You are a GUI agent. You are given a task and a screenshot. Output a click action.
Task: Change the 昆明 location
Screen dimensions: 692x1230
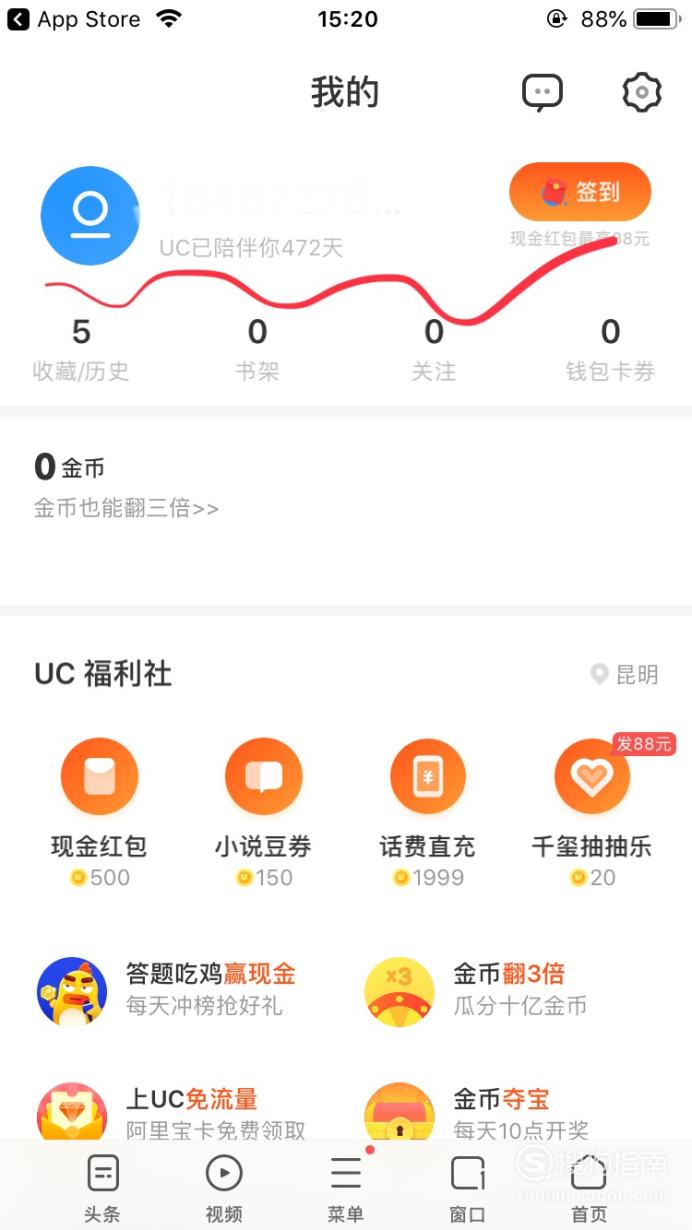pyautogui.click(x=625, y=675)
